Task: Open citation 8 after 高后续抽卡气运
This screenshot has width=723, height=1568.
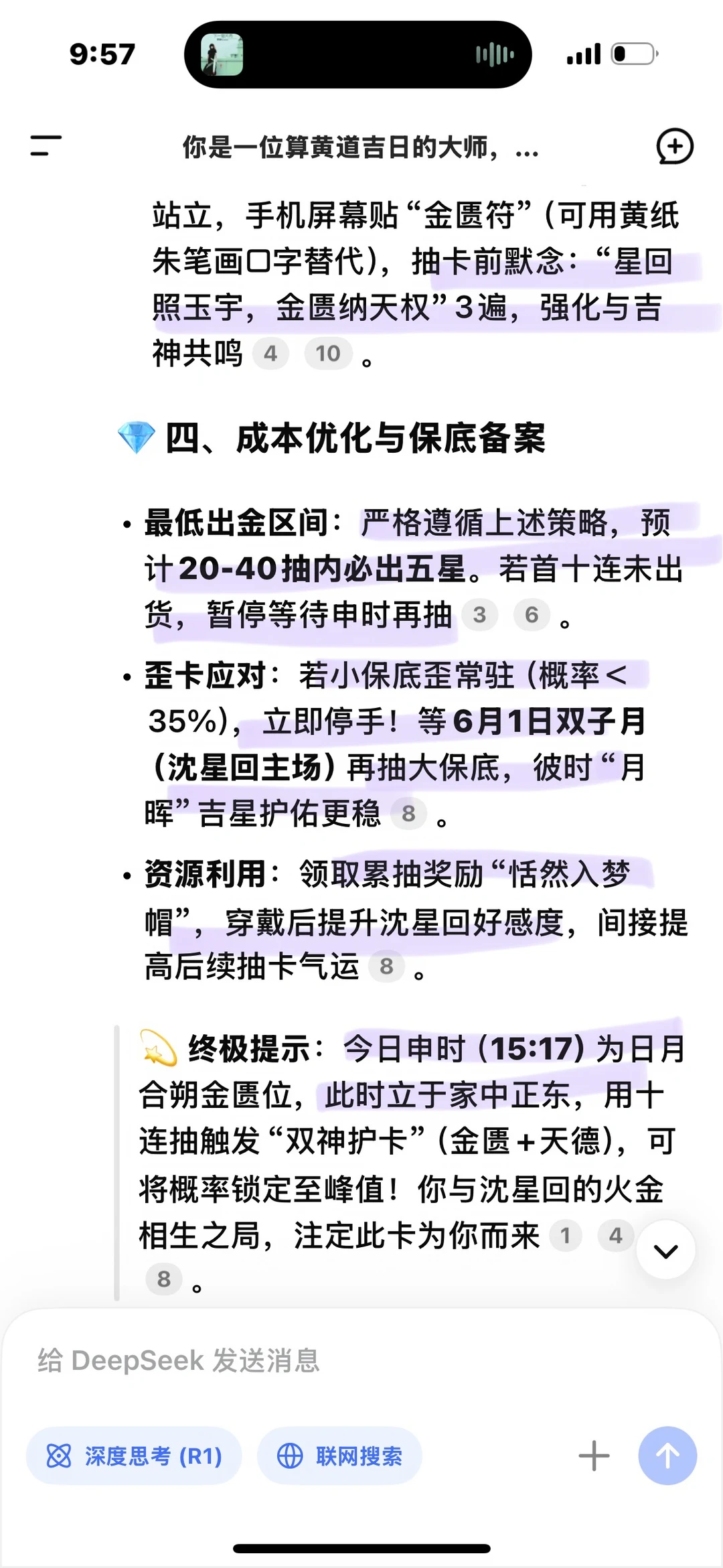Action: coord(386,966)
